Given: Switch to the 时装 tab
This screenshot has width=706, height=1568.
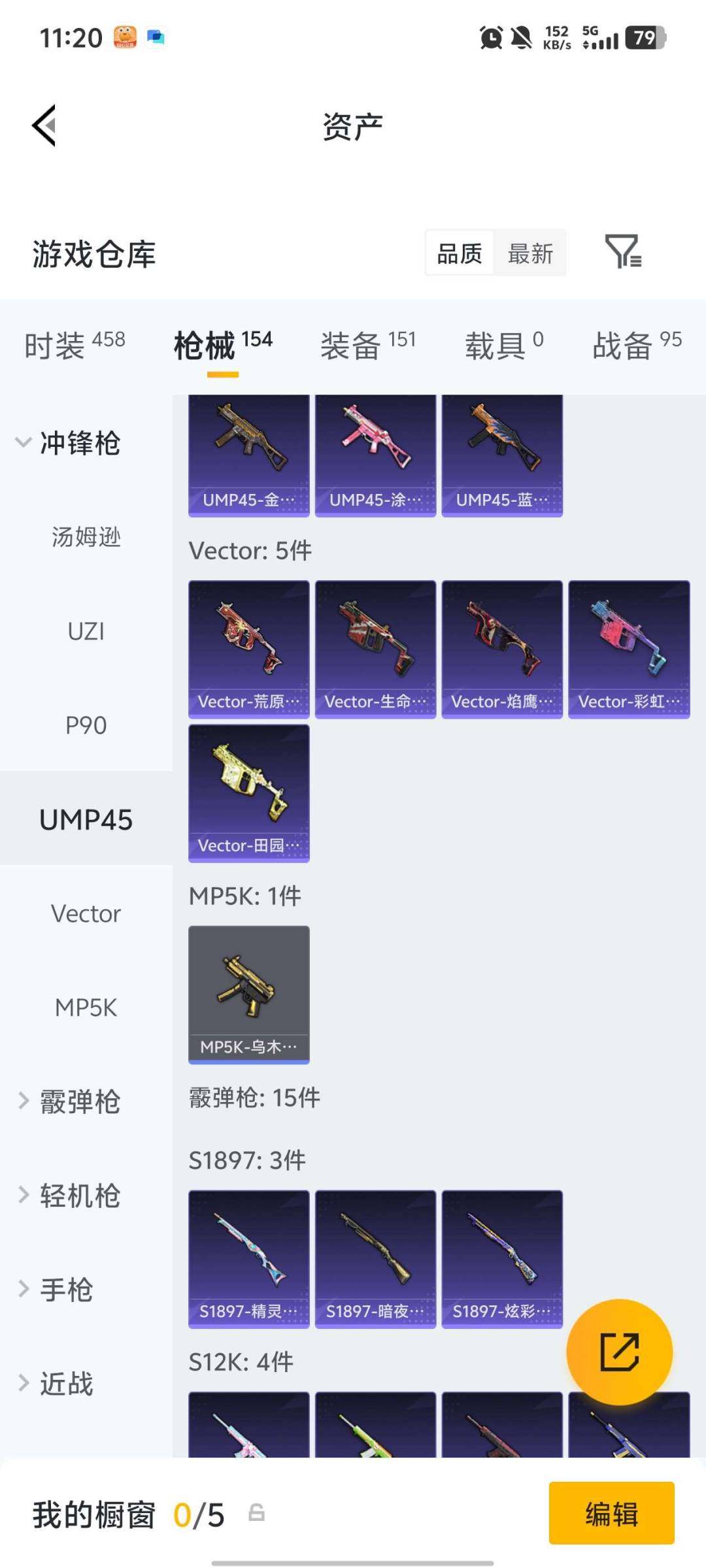Looking at the screenshot, I should 75,345.
